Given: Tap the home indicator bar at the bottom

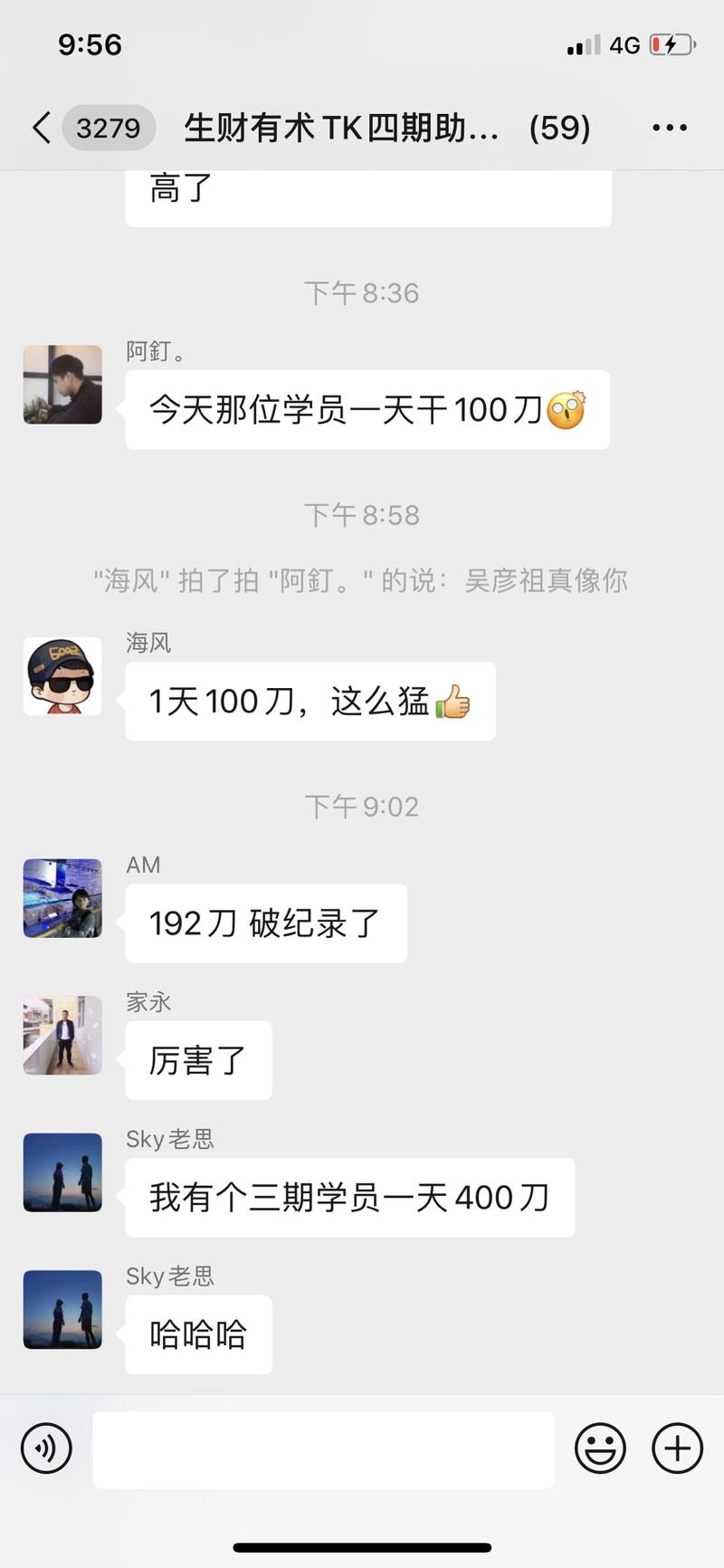Looking at the screenshot, I should pos(362,1544).
